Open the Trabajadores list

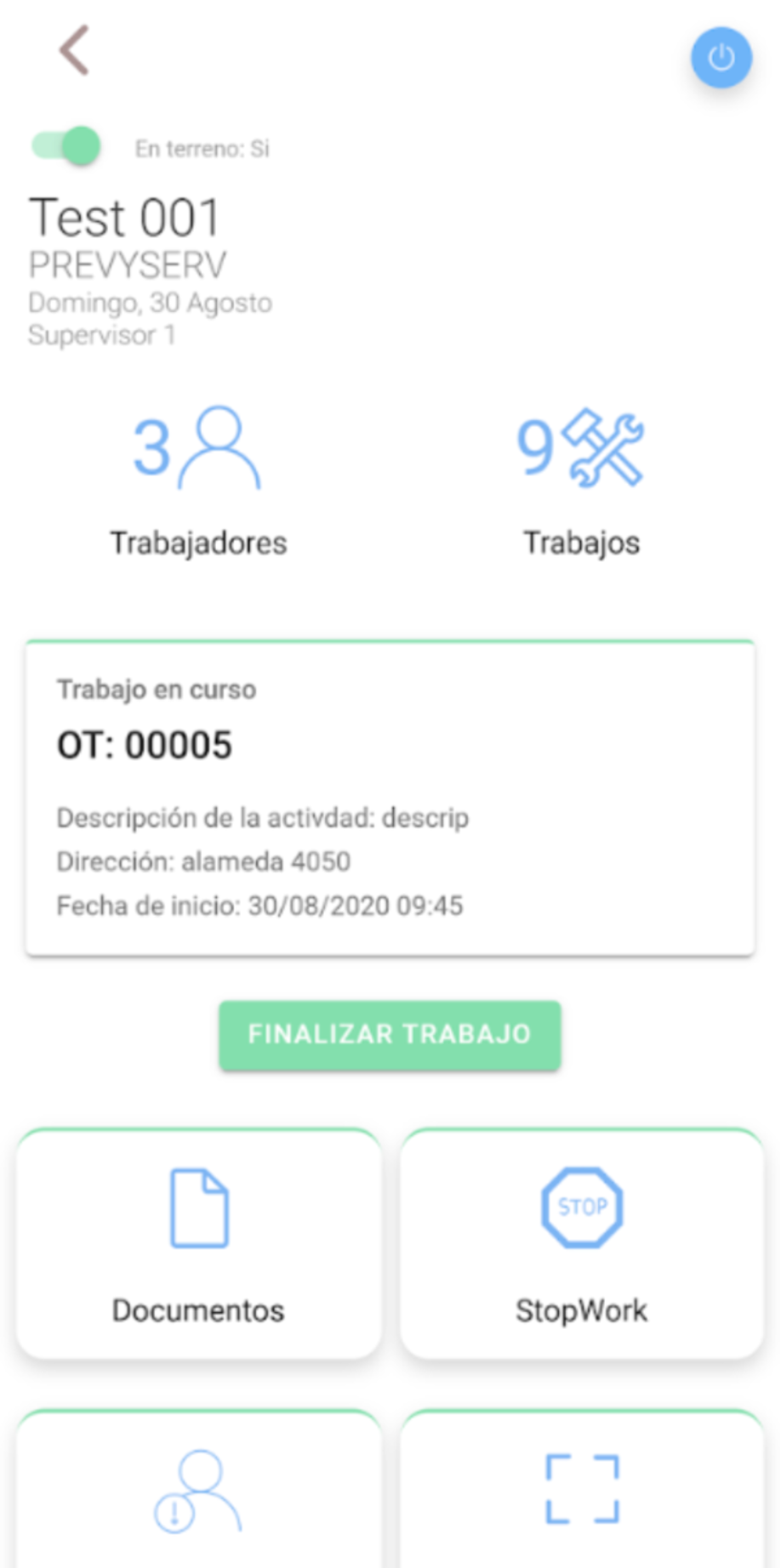pos(198,481)
